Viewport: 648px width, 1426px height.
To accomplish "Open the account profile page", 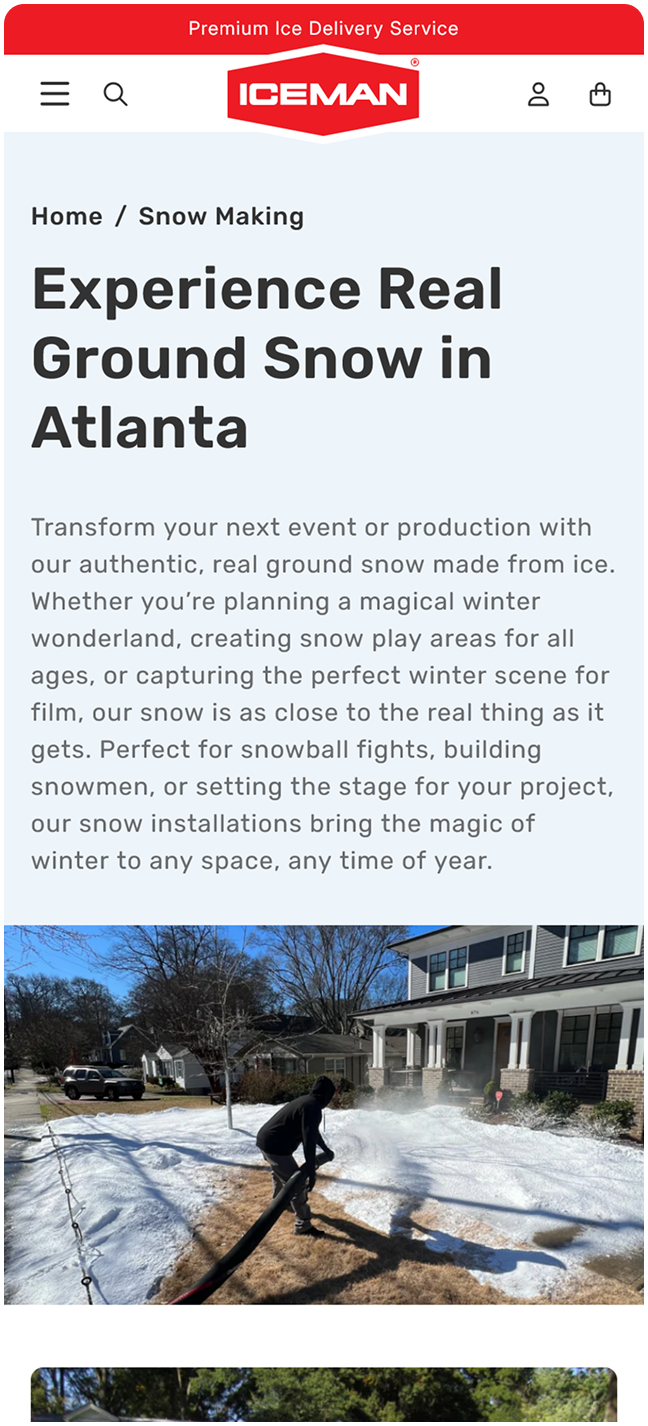I will [539, 94].
